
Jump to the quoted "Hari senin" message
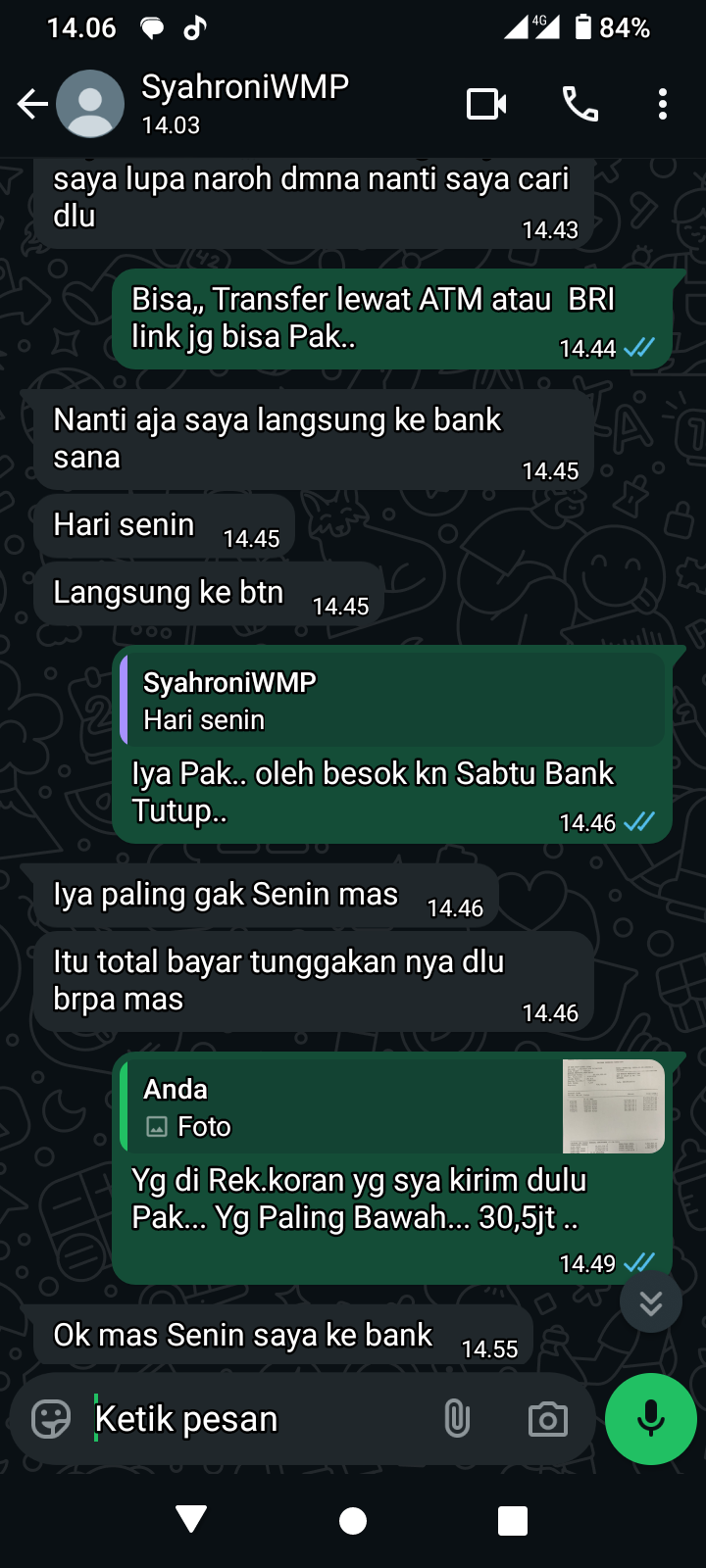[392, 701]
